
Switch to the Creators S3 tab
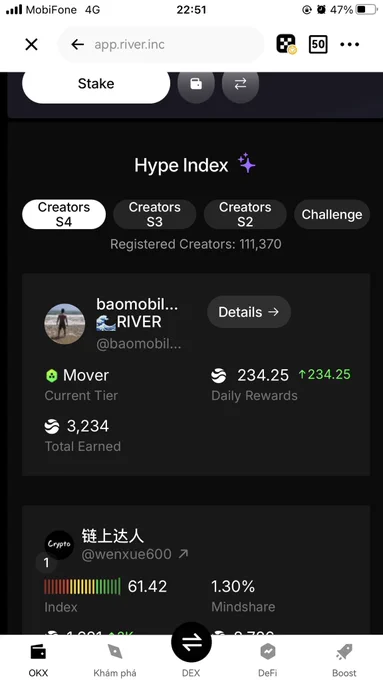point(154,214)
